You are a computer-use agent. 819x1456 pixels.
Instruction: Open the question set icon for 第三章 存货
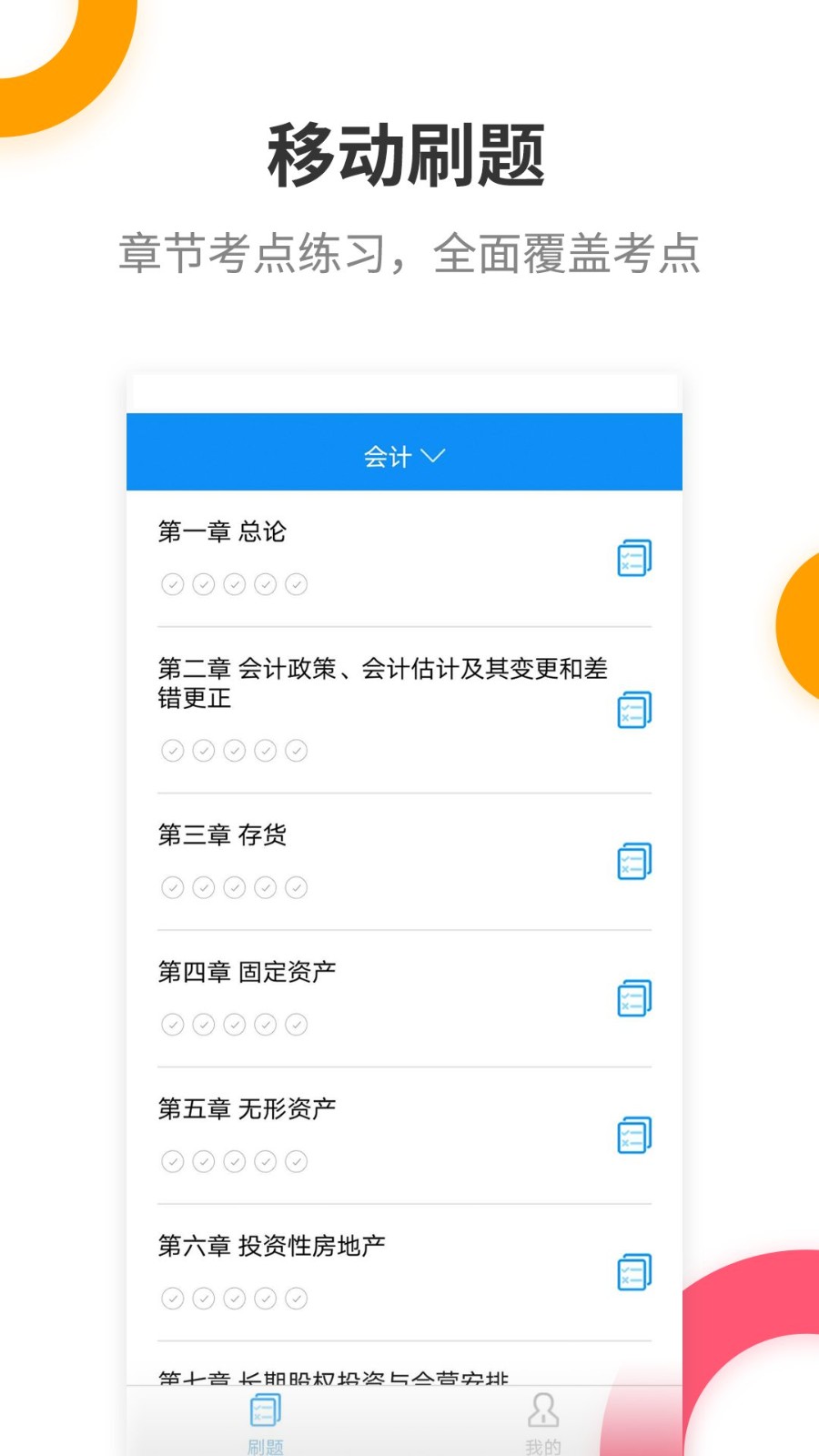coord(635,860)
